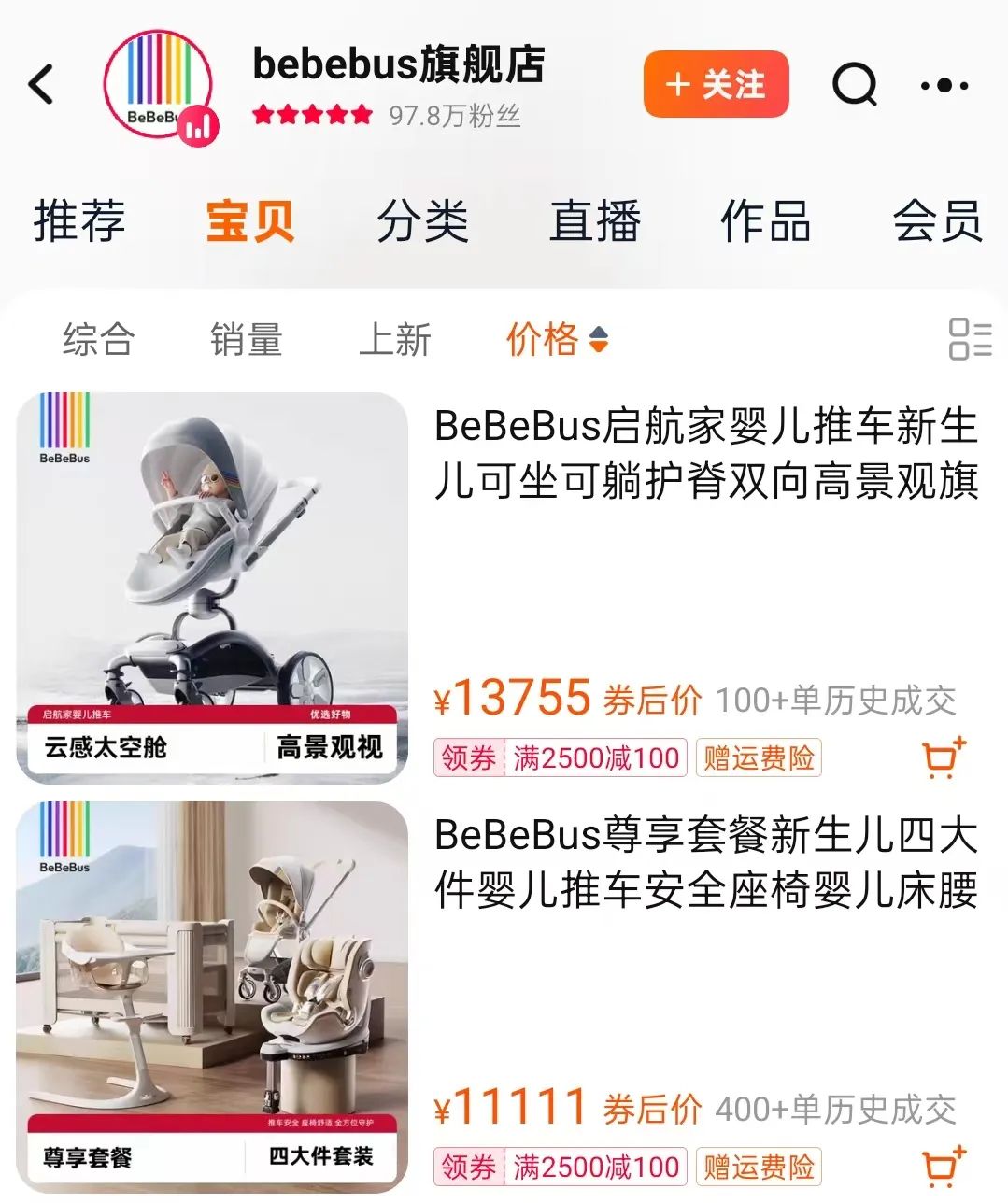
Task: Sort products by 综合
Action: pyautogui.click(x=98, y=339)
